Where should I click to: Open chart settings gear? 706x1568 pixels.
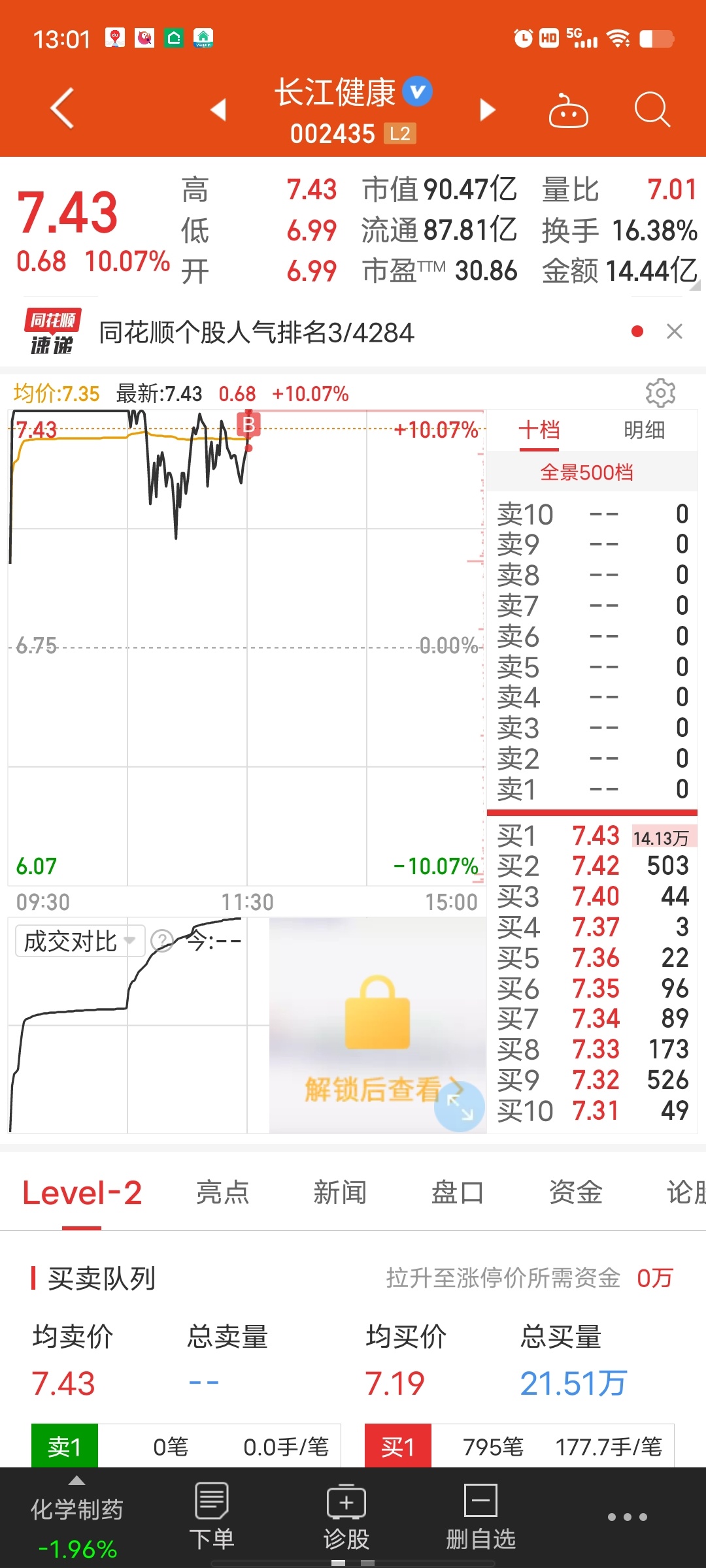click(x=660, y=393)
